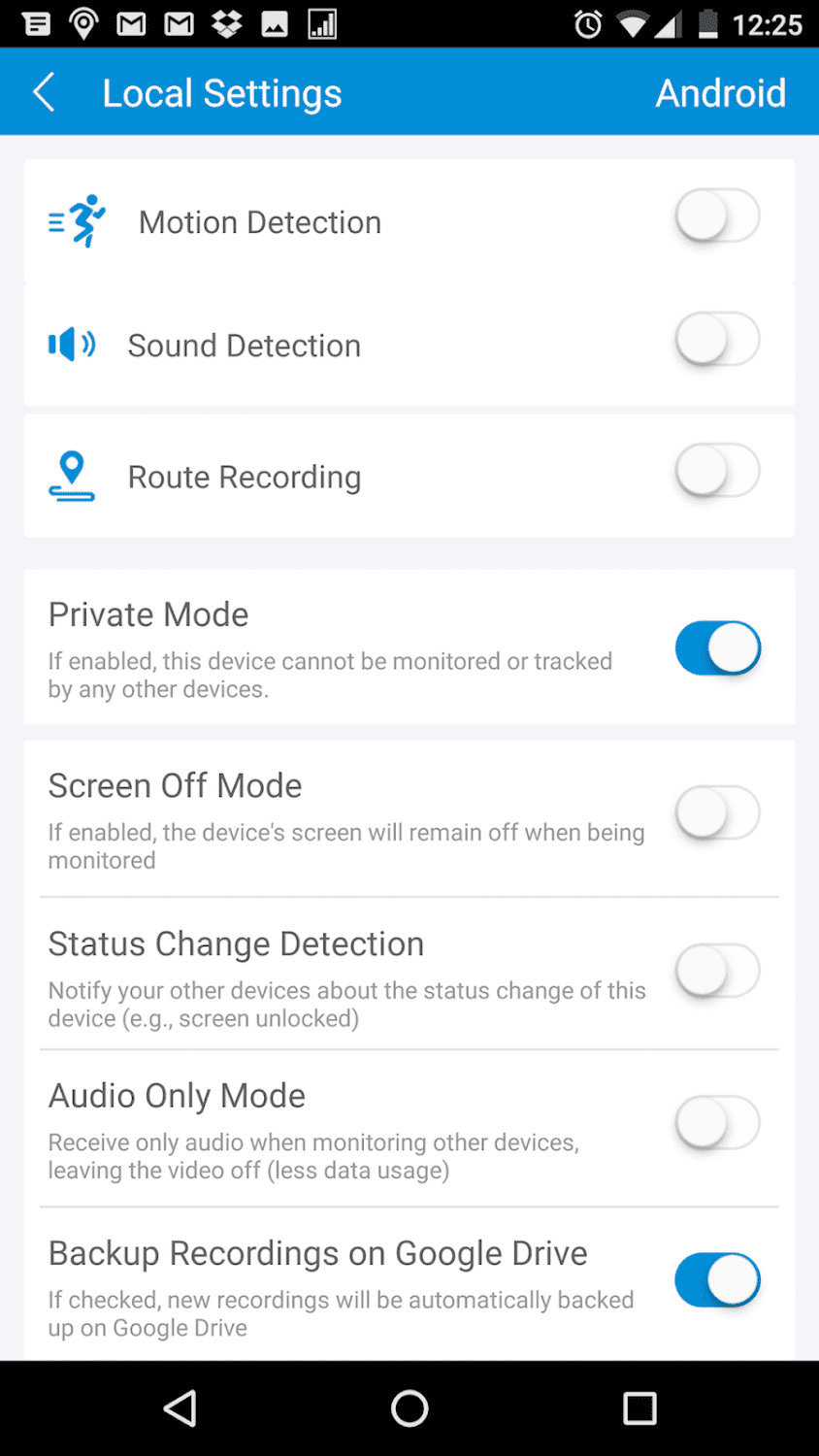Turn on Sound Detection
Viewport: 819px width, 1456px height.
tap(717, 340)
